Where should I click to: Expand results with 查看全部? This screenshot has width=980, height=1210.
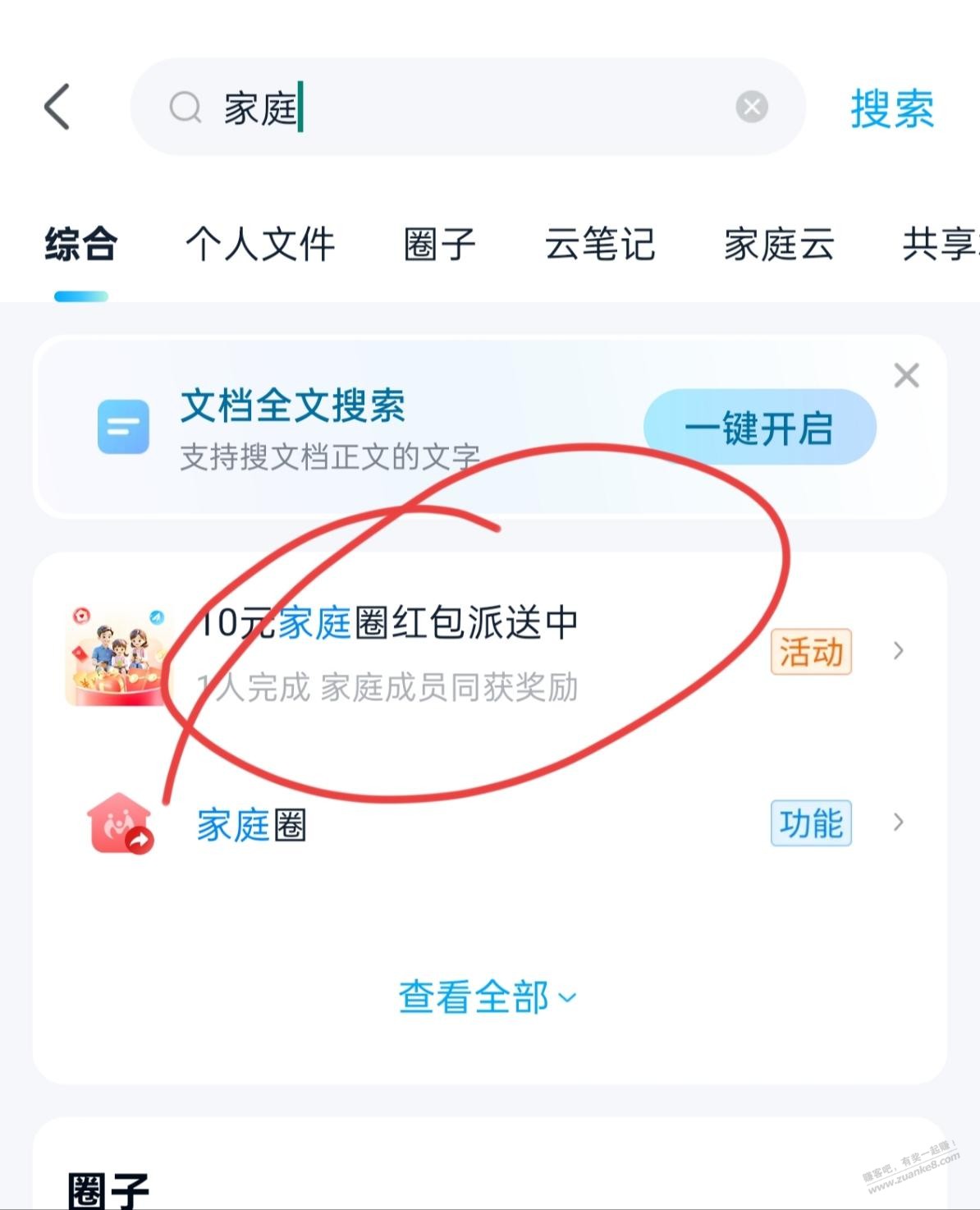[488, 997]
